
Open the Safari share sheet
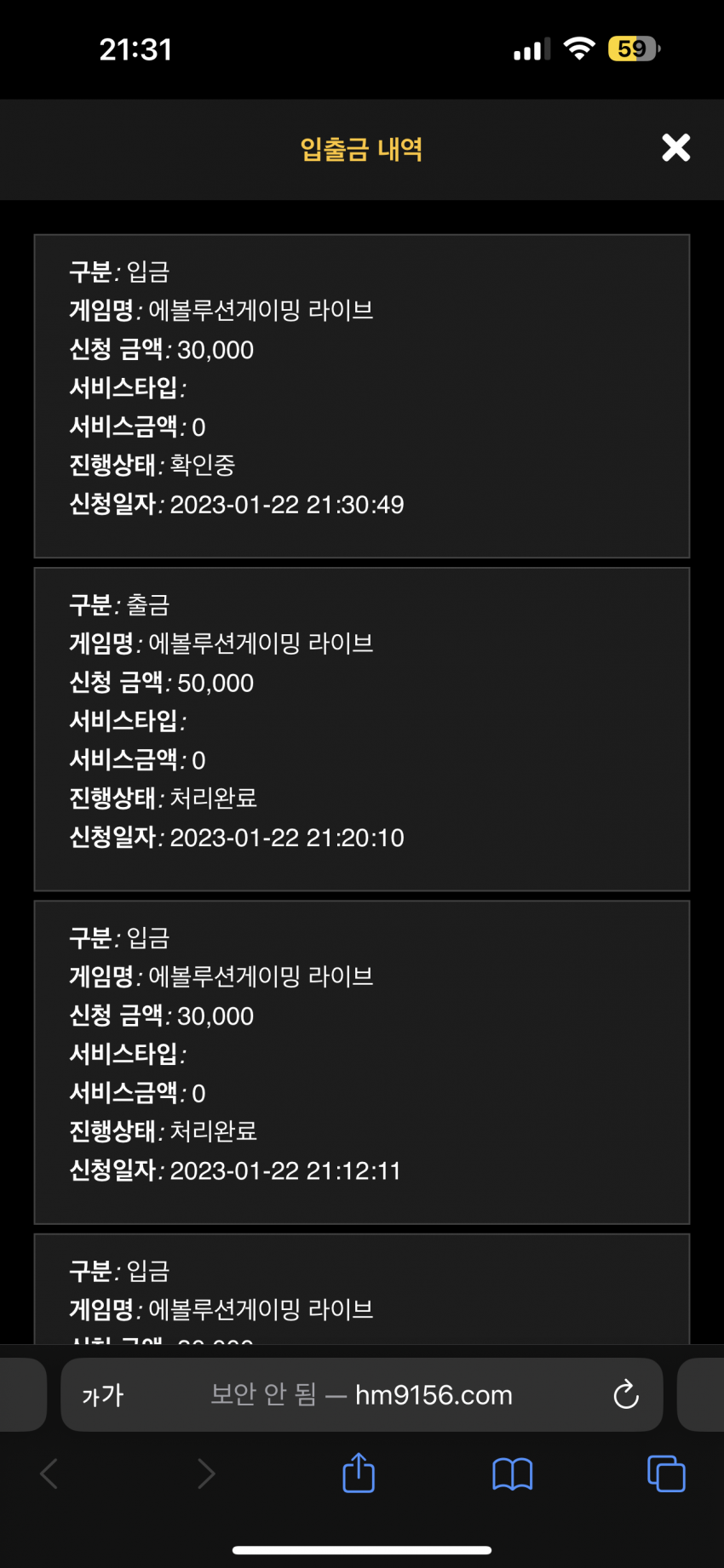click(x=359, y=1473)
